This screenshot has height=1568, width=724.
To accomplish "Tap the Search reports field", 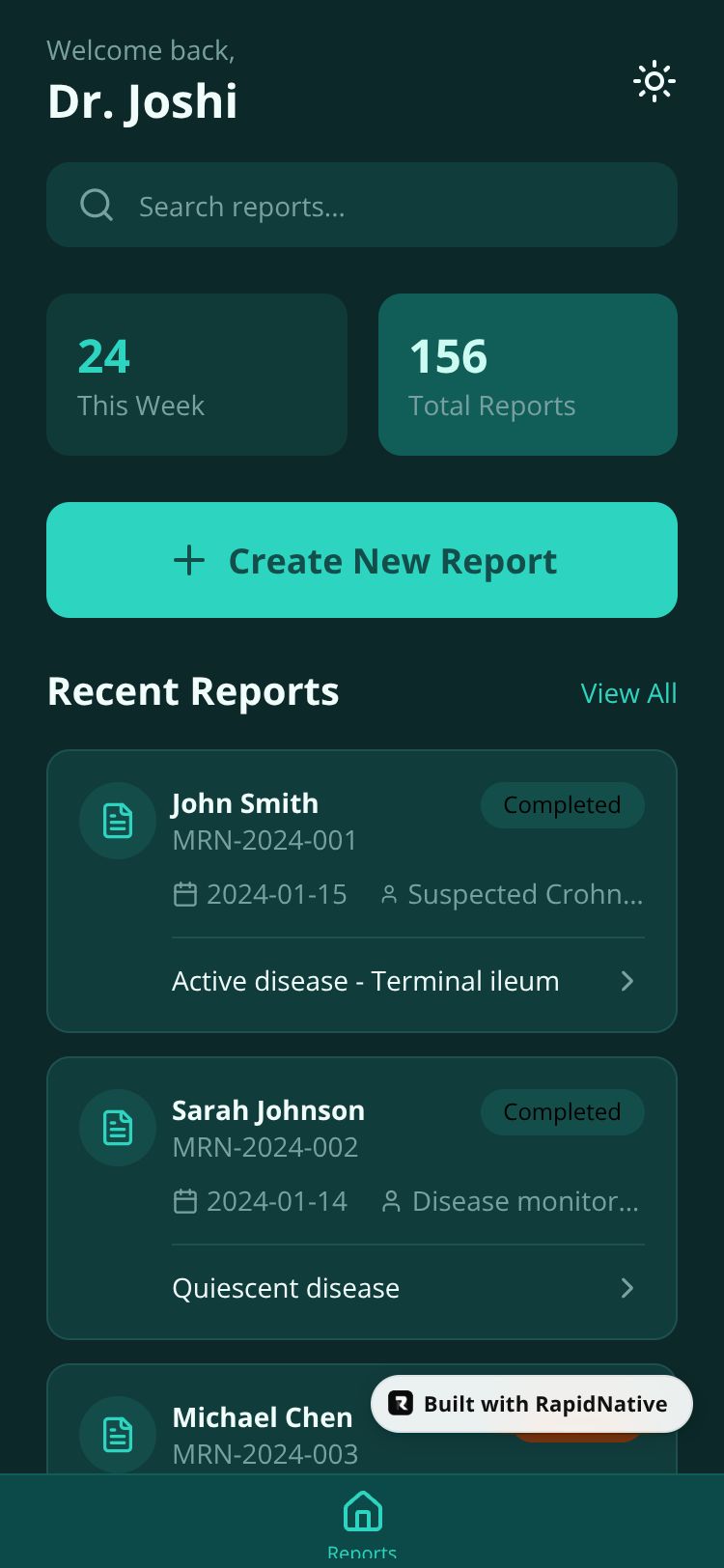I will point(362,206).
